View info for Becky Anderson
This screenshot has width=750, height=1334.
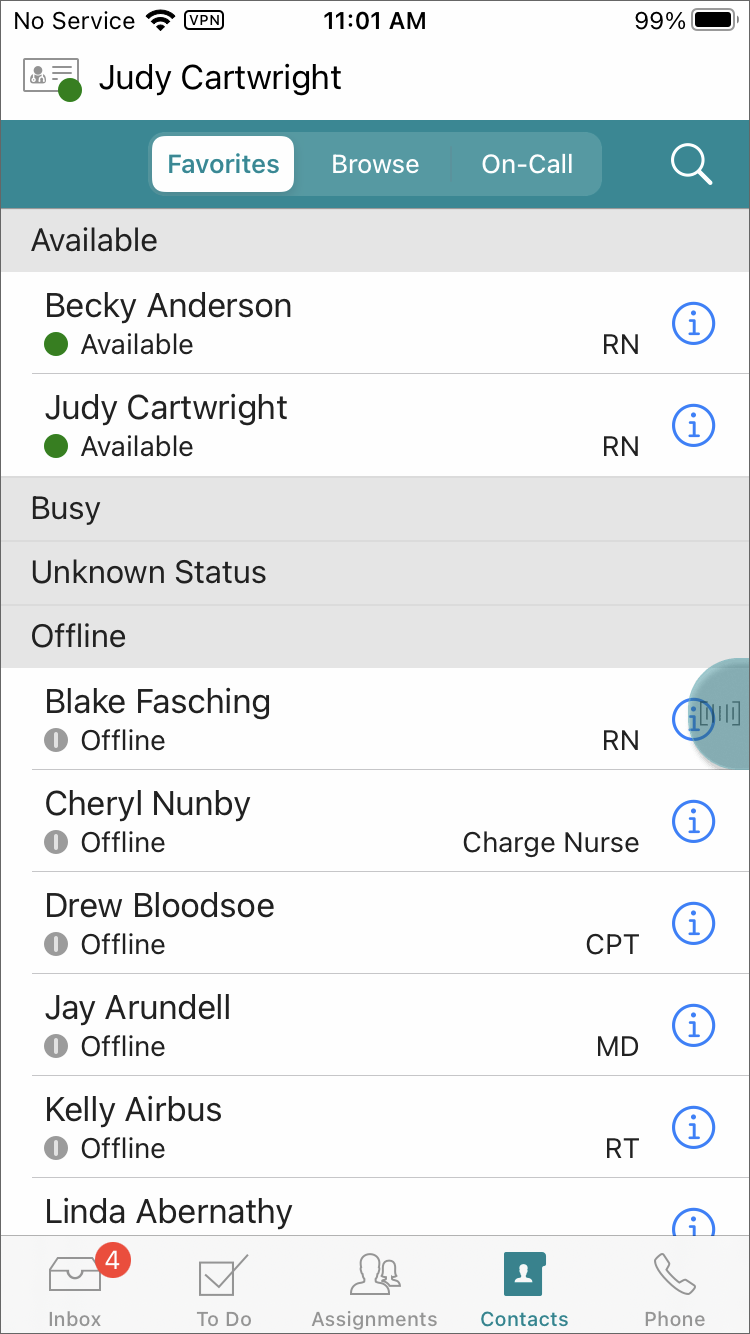tap(693, 323)
